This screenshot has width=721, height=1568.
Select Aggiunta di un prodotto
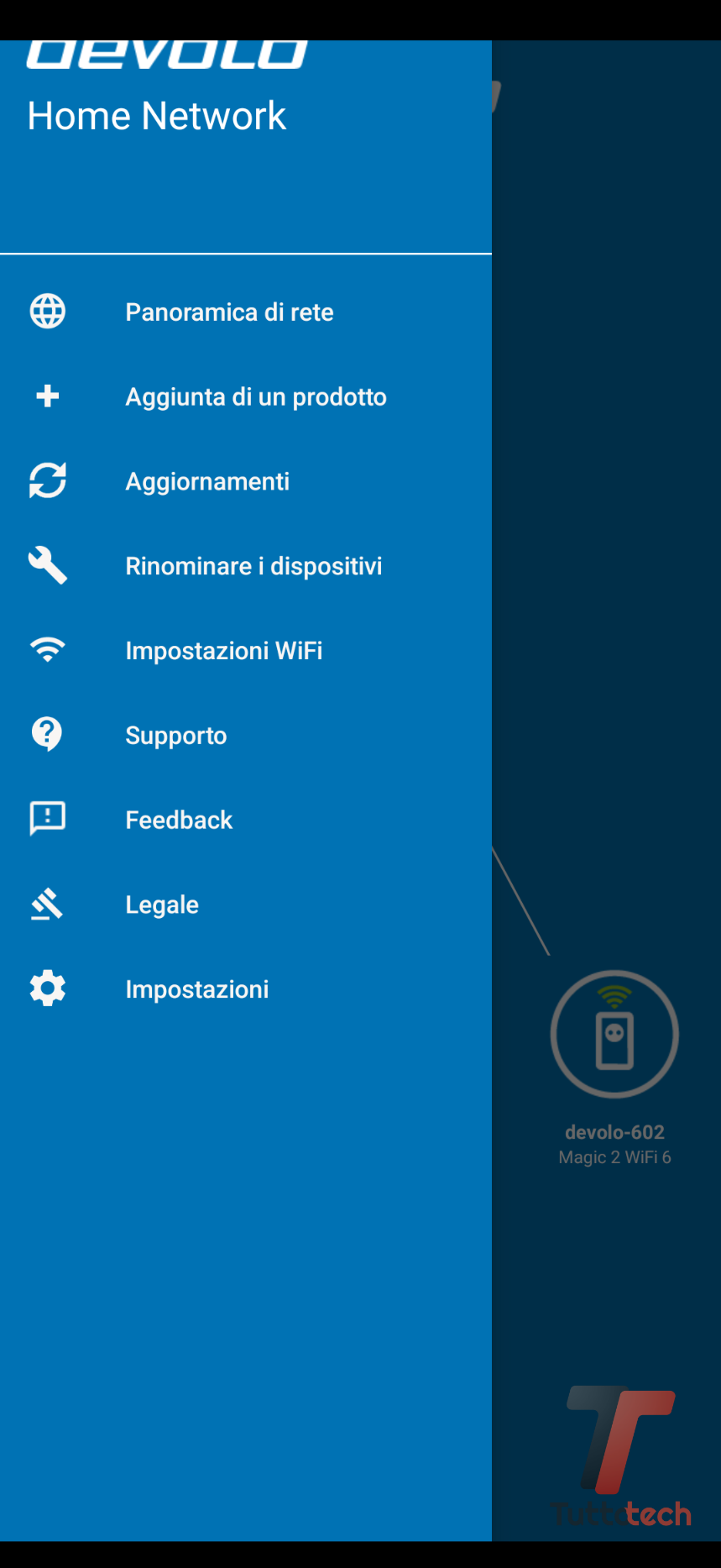(255, 397)
